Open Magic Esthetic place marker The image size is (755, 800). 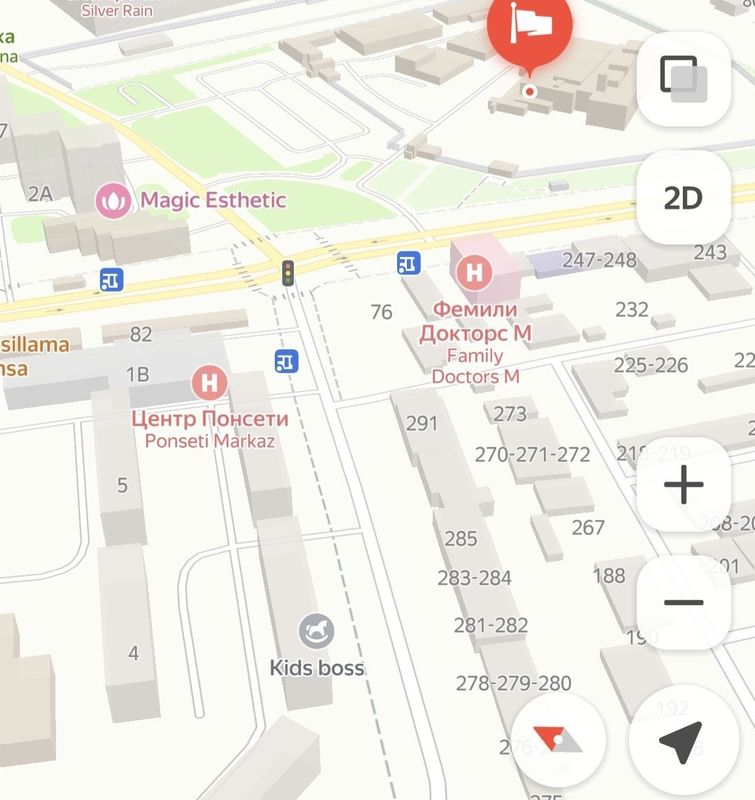click(113, 200)
